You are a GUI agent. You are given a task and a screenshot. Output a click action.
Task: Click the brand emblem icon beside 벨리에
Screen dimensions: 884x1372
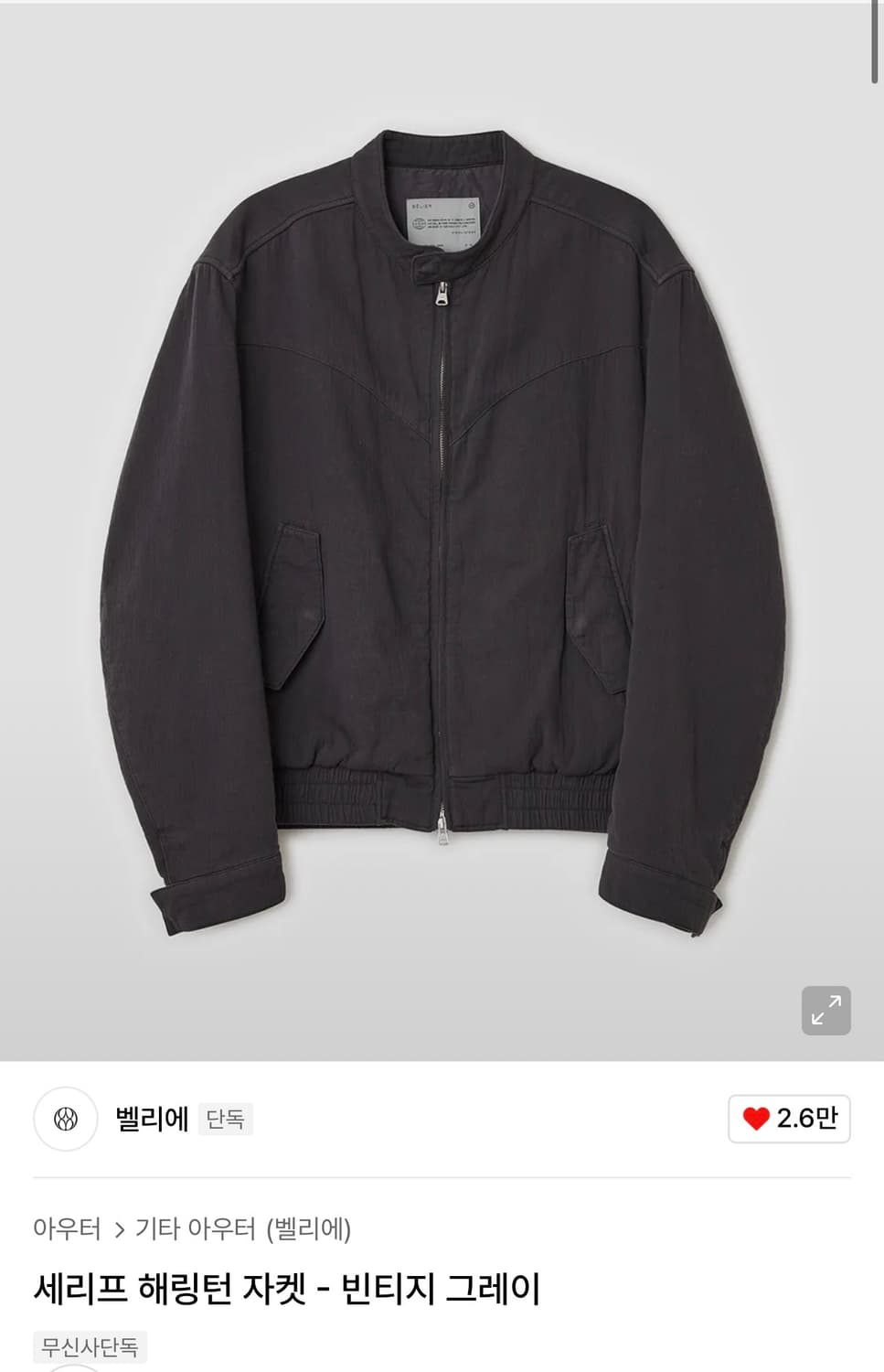click(x=65, y=1118)
